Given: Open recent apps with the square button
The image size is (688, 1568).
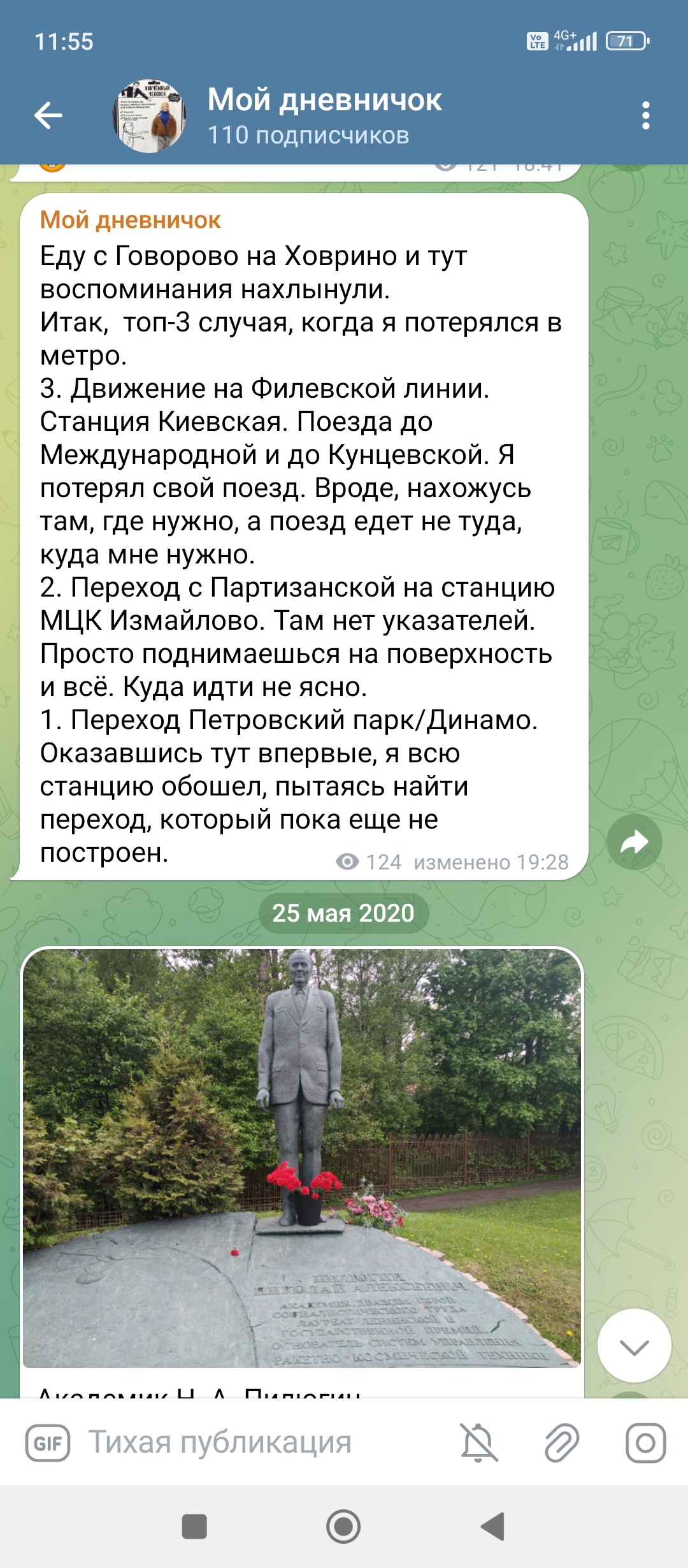Looking at the screenshot, I should tap(194, 1527).
